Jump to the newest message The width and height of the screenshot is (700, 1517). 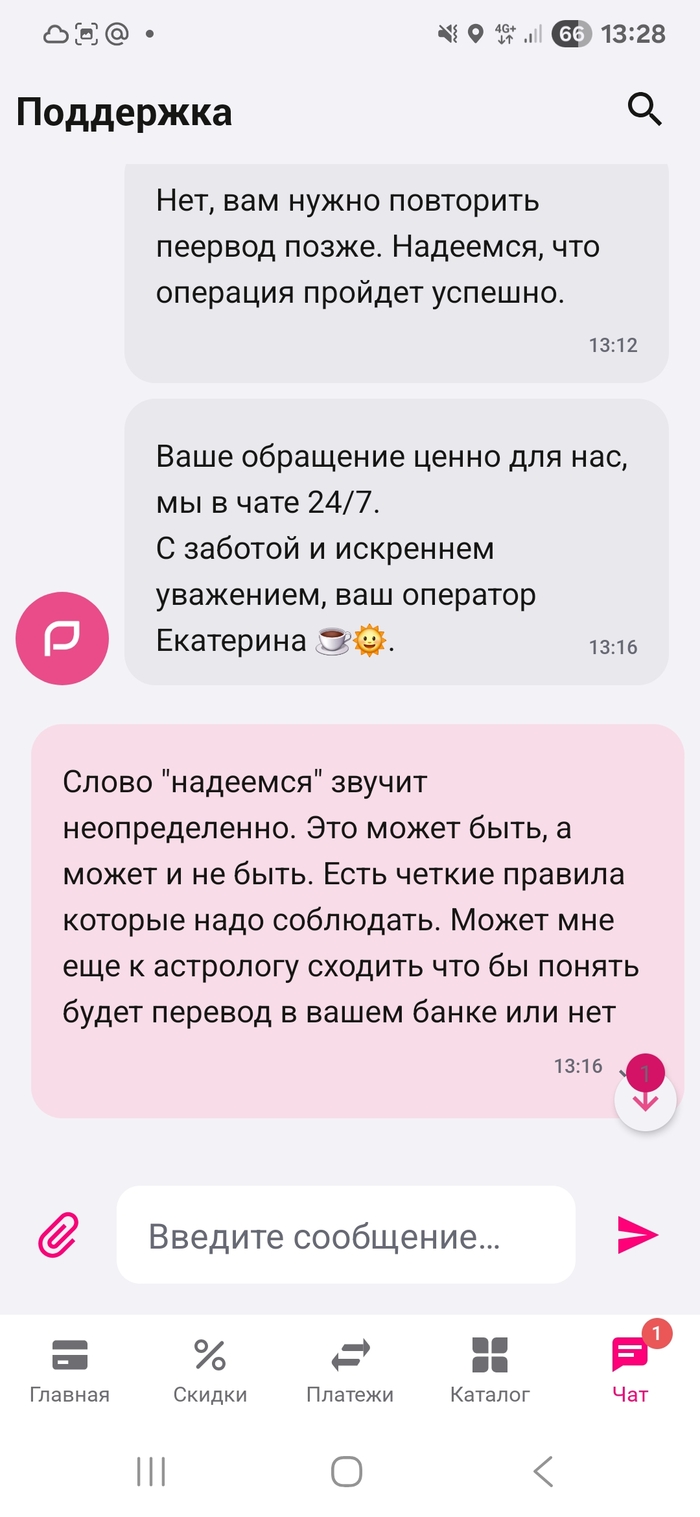pyautogui.click(x=646, y=1100)
